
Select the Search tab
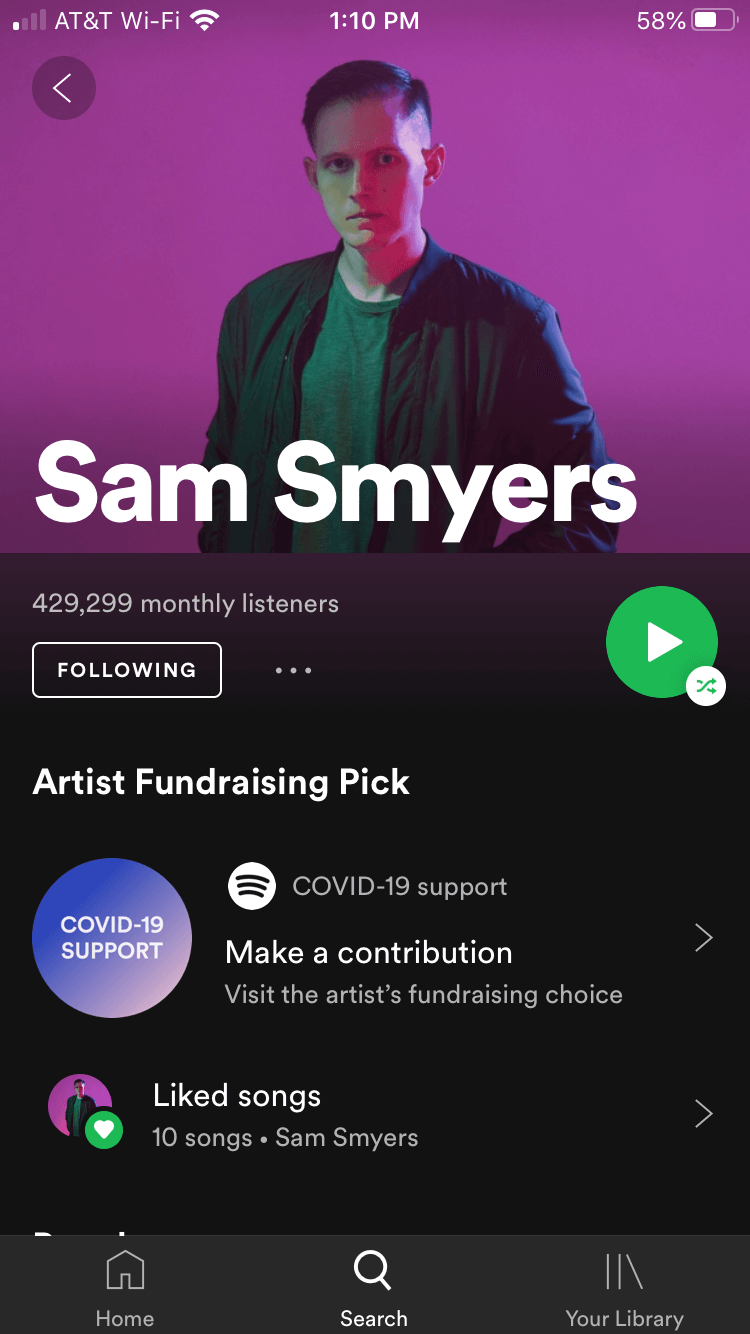[x=373, y=1288]
